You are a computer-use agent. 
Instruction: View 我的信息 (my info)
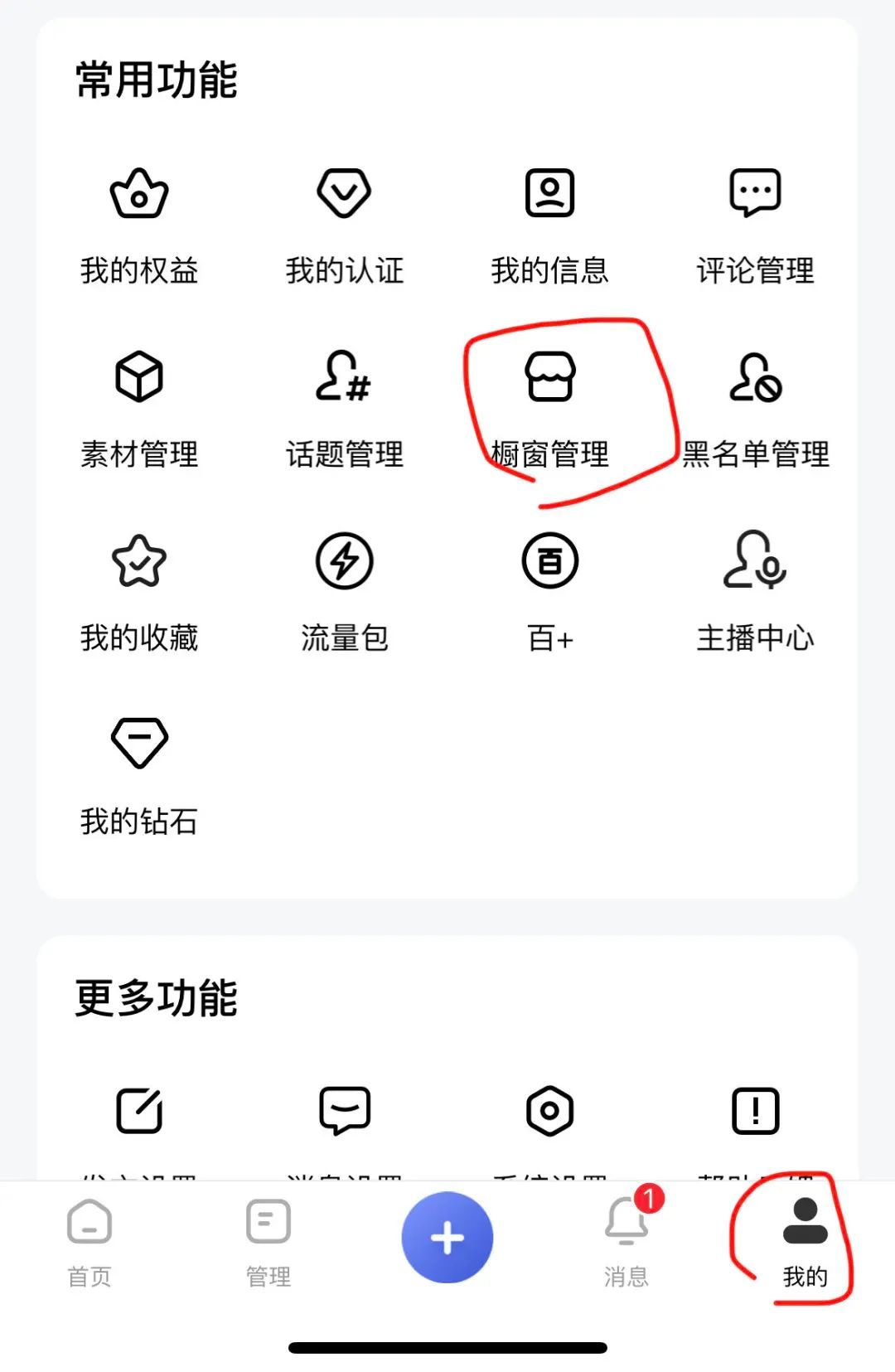click(549, 224)
